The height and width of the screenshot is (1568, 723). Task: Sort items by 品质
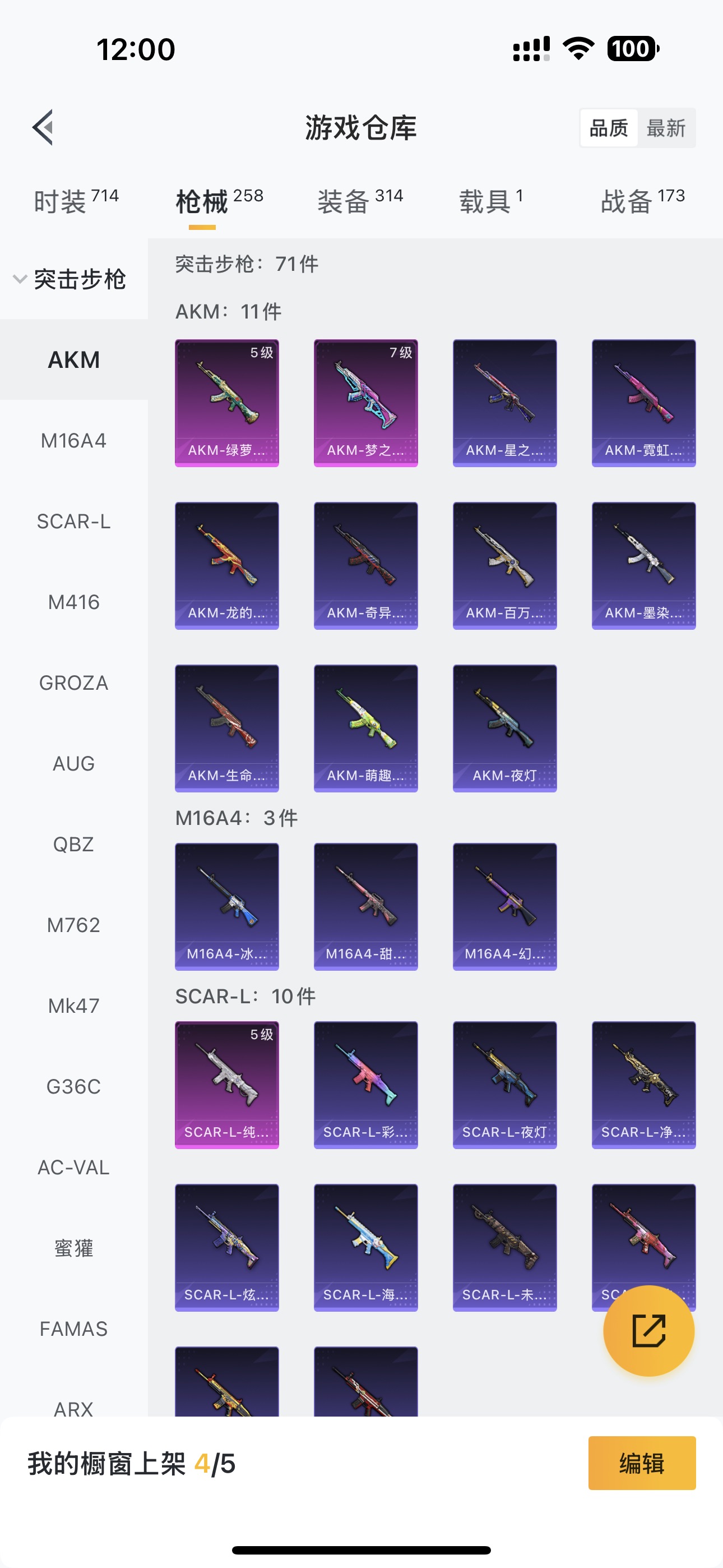click(609, 128)
